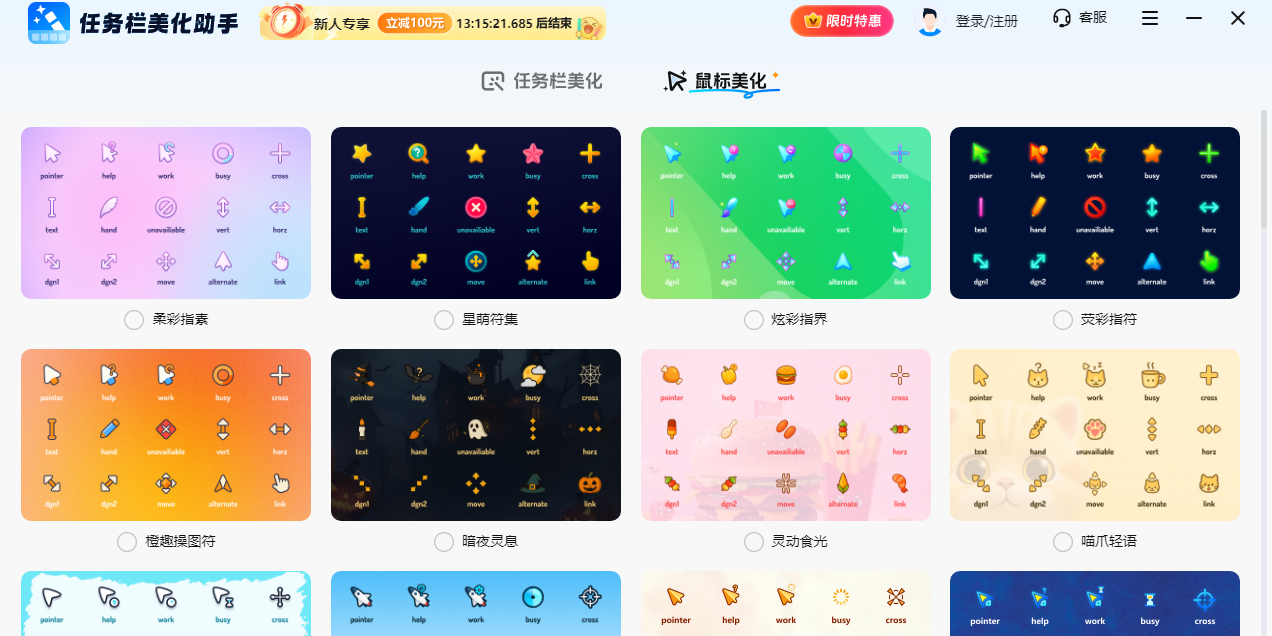Screen dimensions: 1272x636
Task: Pick the 荧彩指符 radio option
Action: click(1063, 320)
